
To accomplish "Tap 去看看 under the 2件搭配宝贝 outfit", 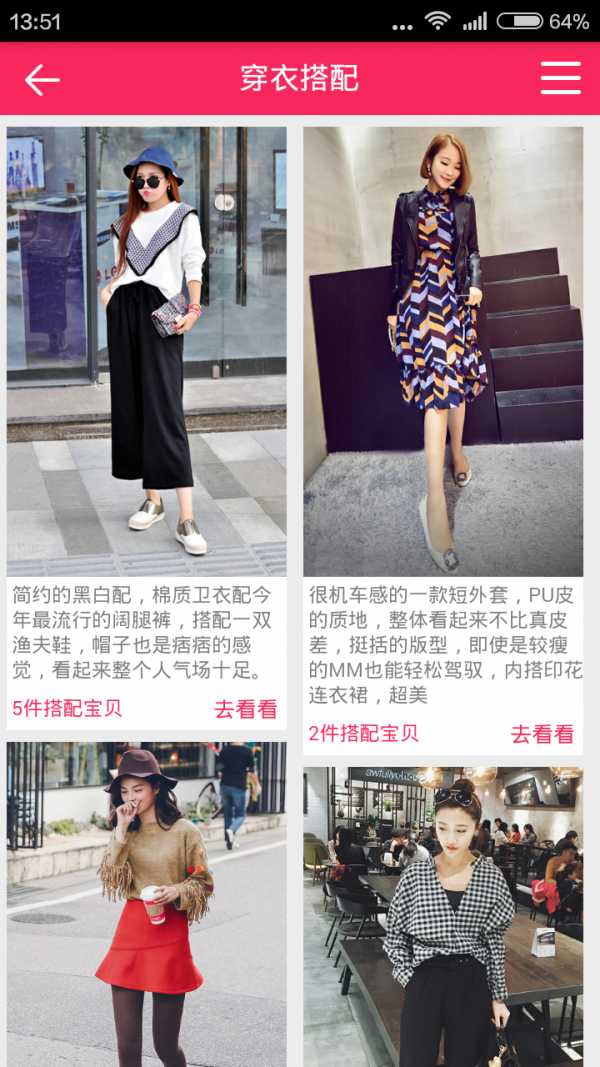I will point(542,734).
